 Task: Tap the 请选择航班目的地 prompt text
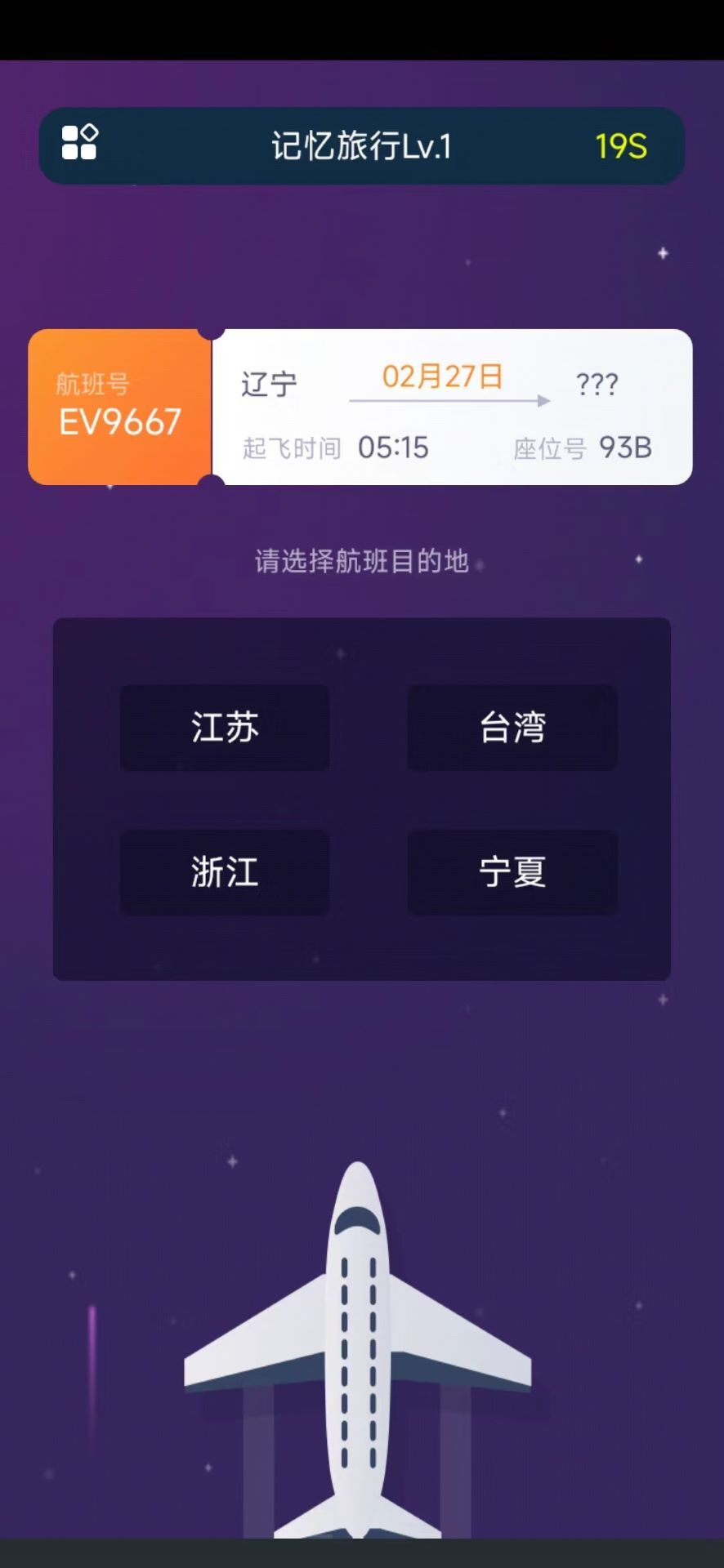click(361, 562)
